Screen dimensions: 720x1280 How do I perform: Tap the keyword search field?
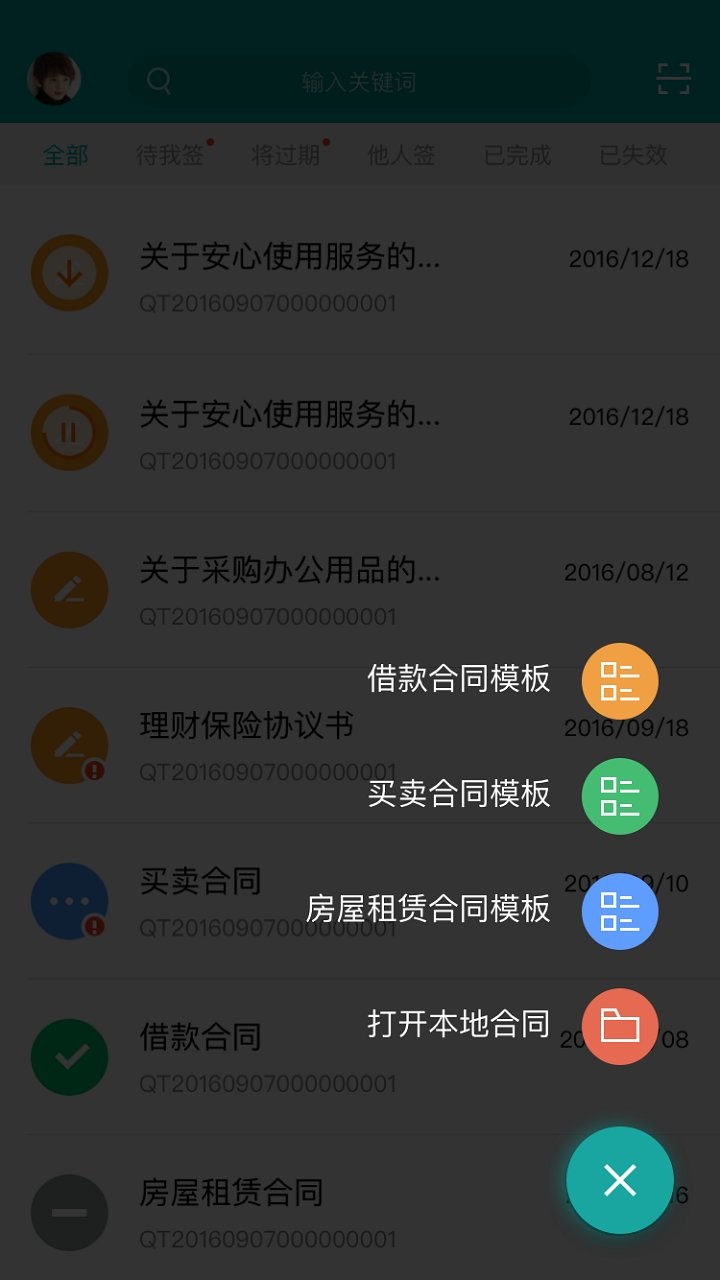coord(358,81)
